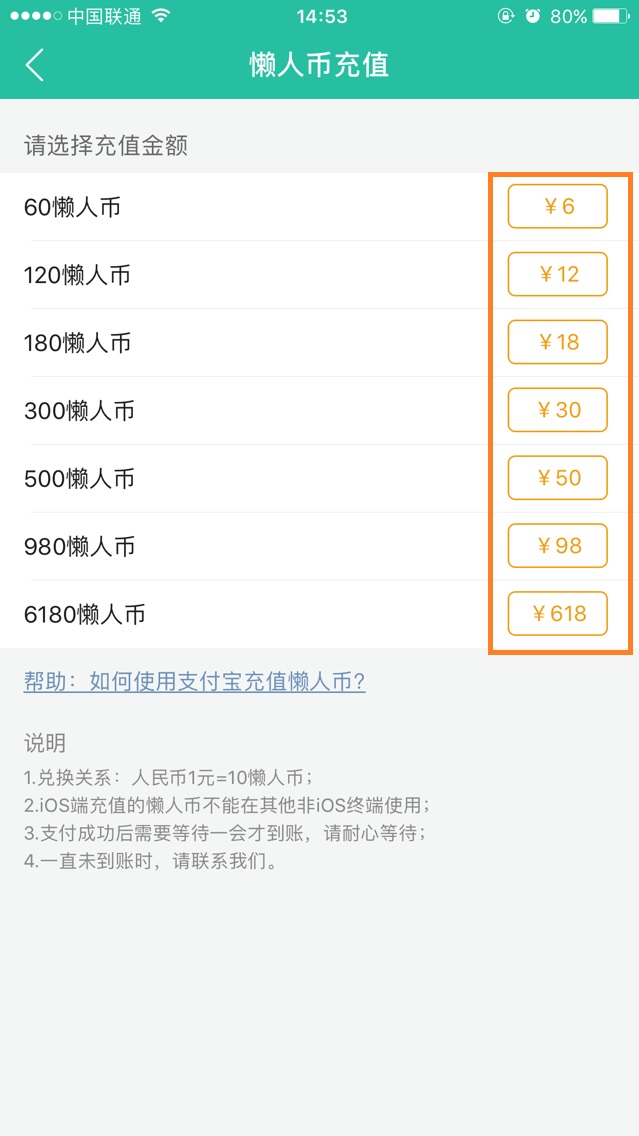Tap the ¥6 recharge button
The width and height of the screenshot is (639, 1136).
tap(557, 206)
